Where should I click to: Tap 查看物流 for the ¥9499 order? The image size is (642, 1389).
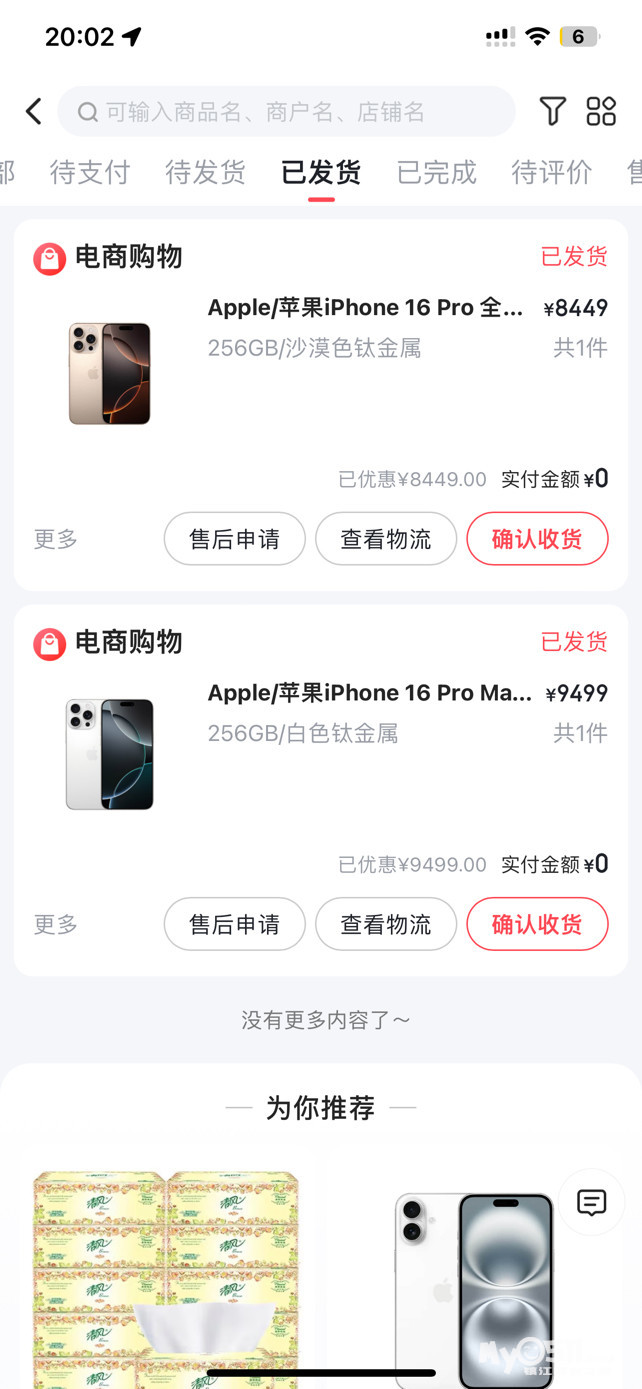coord(386,924)
